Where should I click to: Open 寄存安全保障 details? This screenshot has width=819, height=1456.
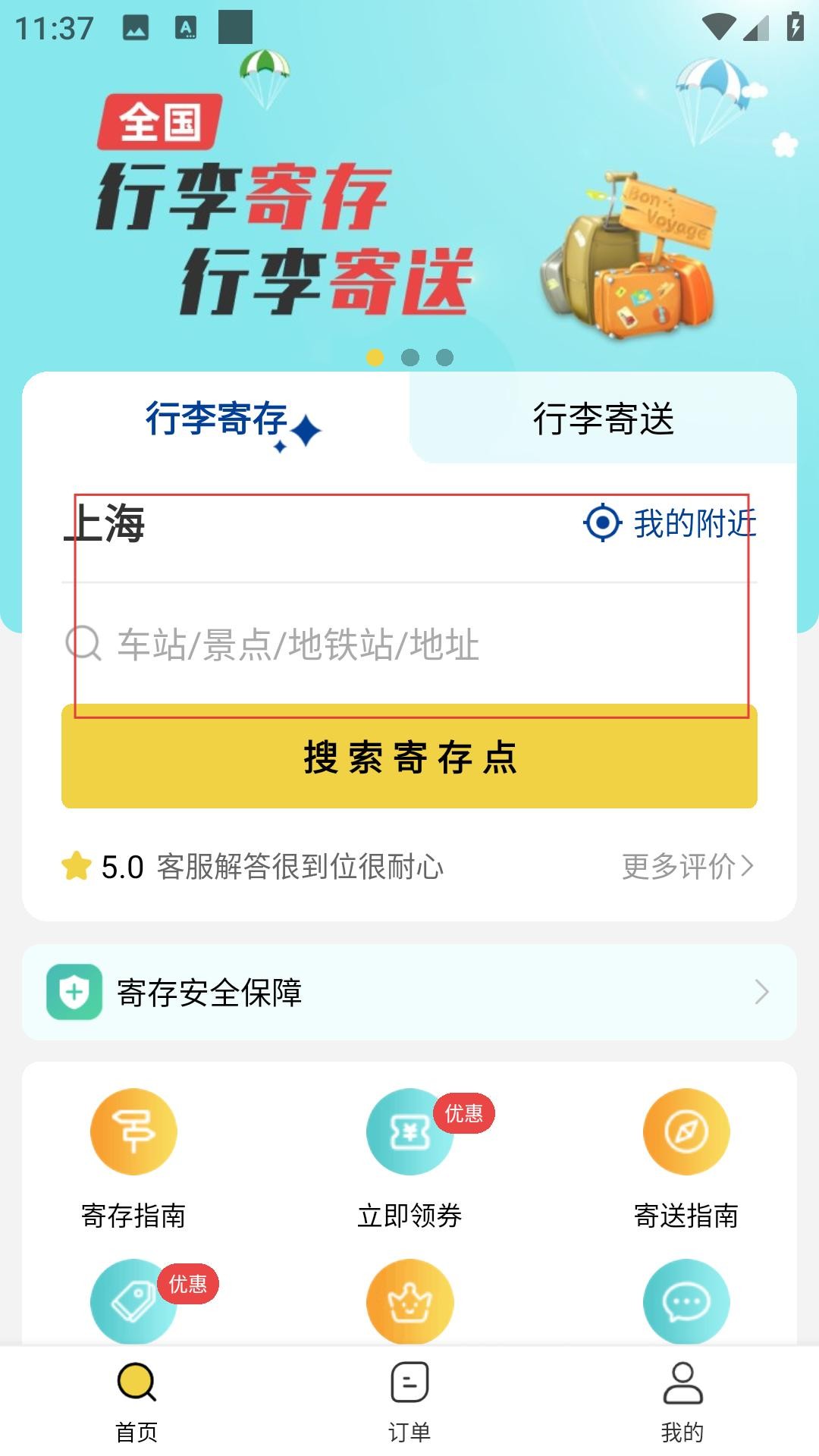[409, 992]
